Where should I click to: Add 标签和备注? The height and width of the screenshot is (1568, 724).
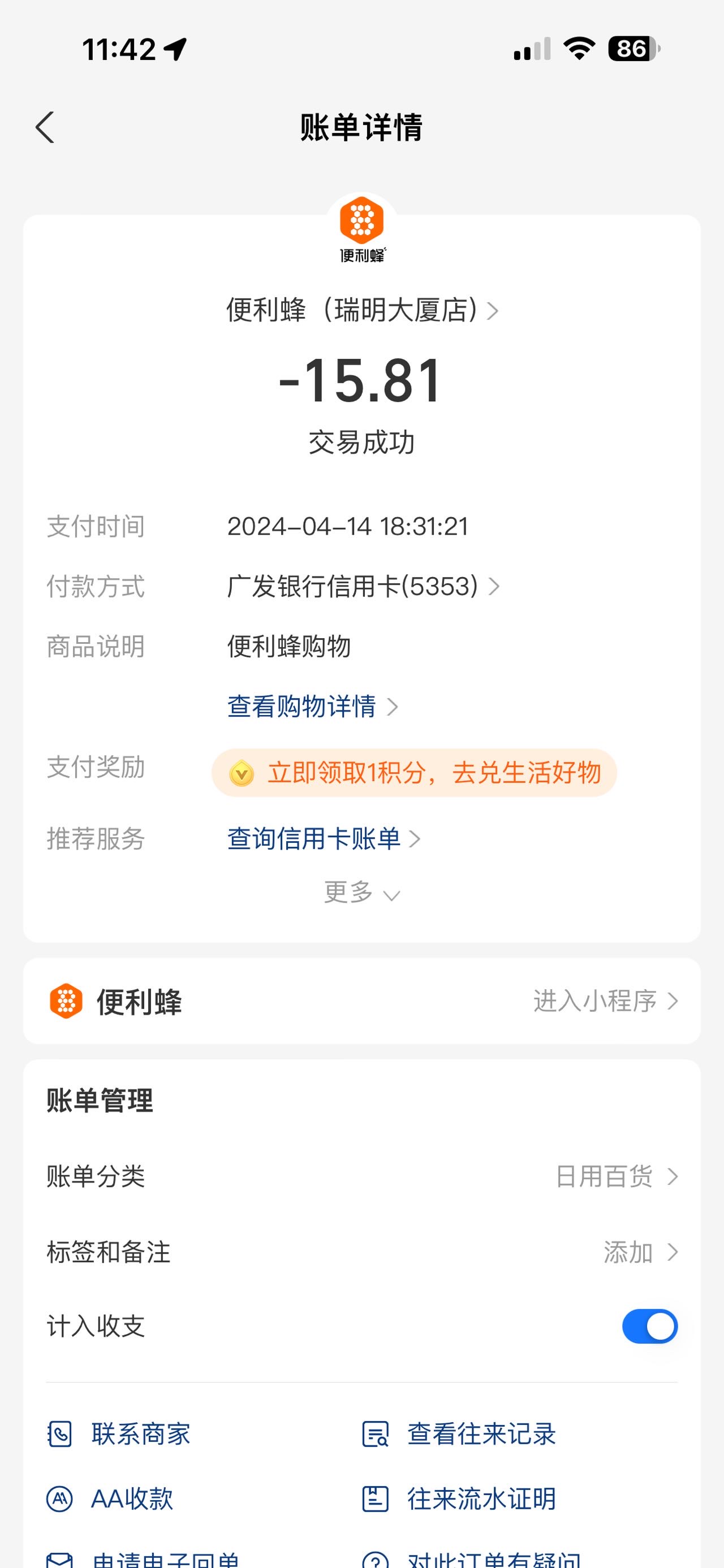(361, 1252)
